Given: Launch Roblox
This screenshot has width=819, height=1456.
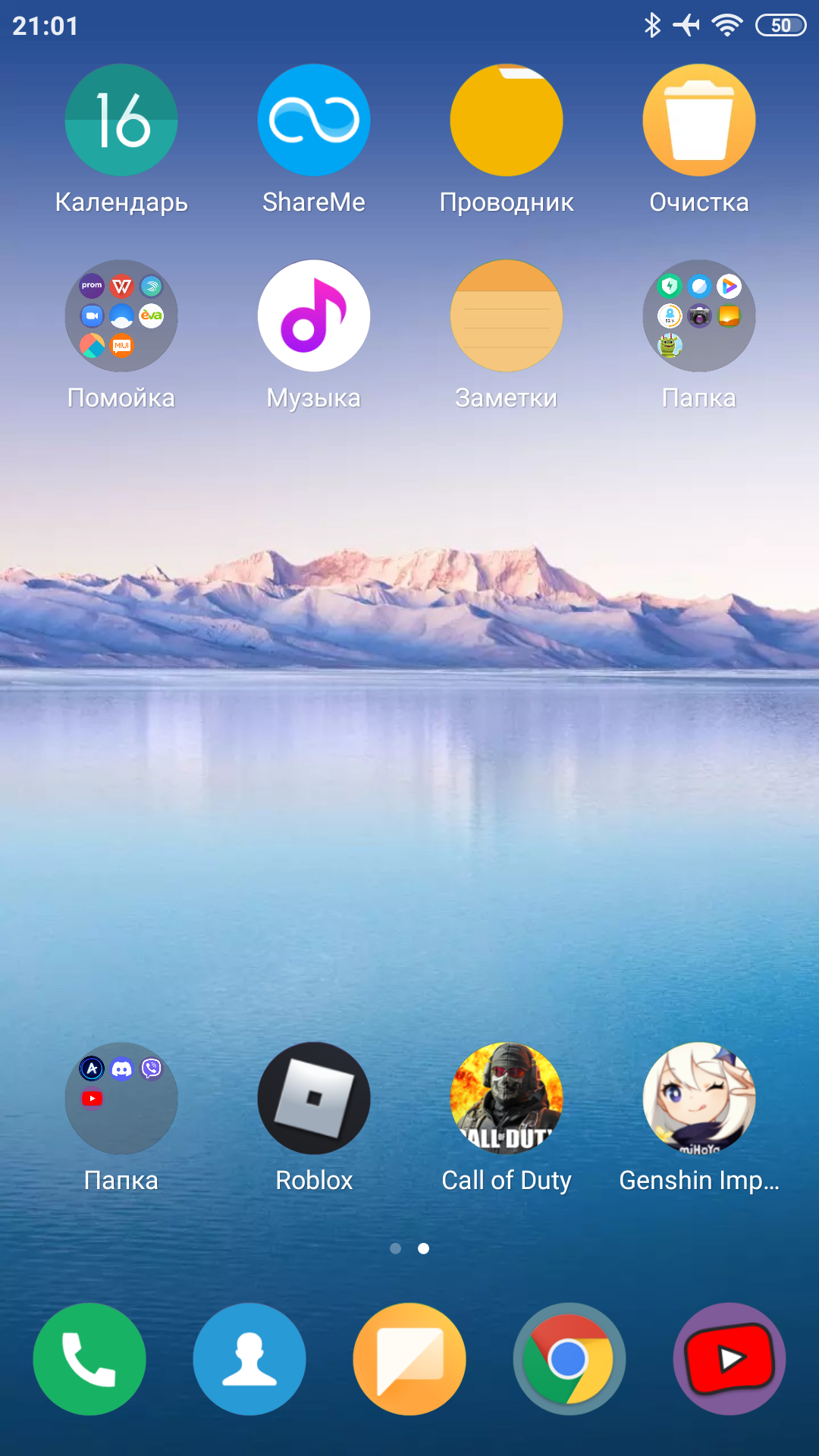Looking at the screenshot, I should (x=314, y=1099).
